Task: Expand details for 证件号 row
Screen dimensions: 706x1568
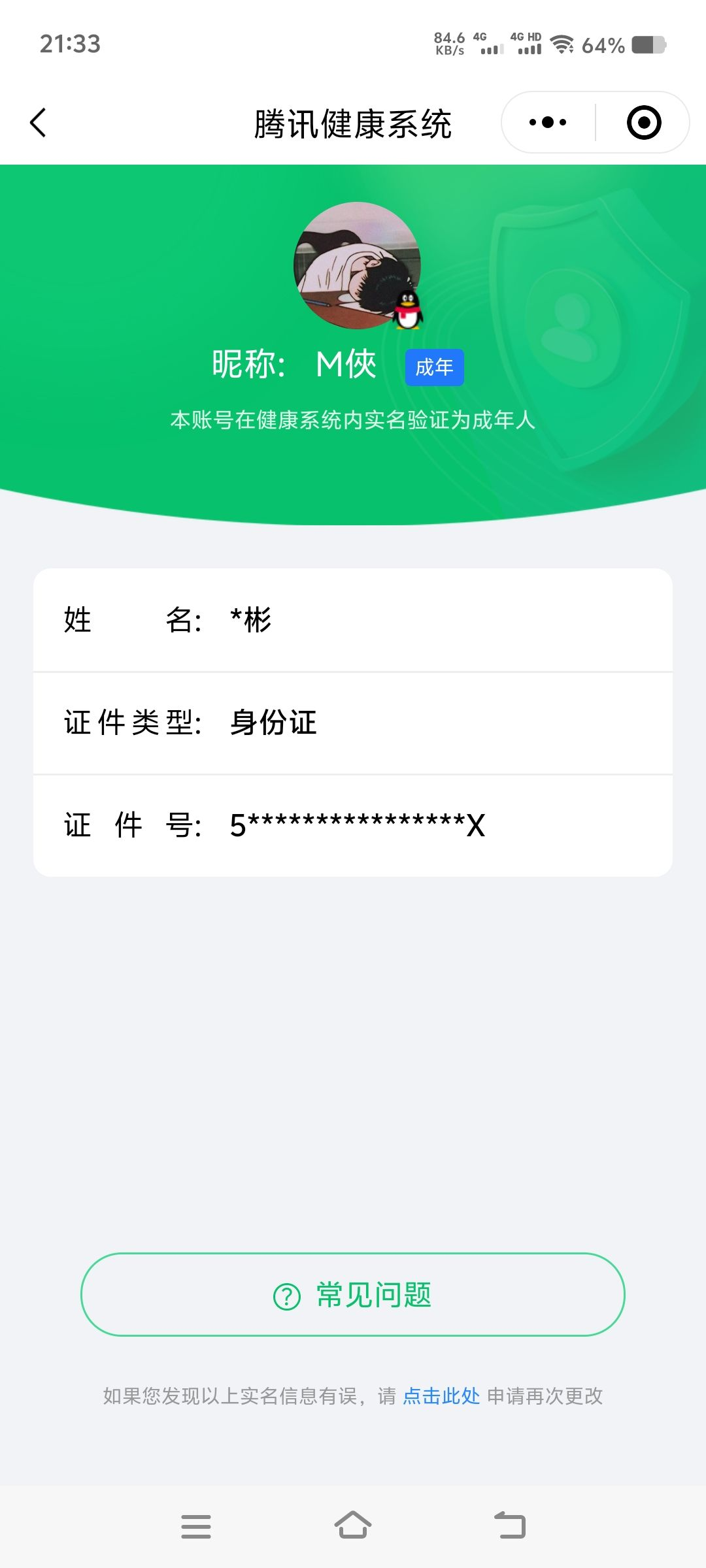Action: (x=353, y=825)
